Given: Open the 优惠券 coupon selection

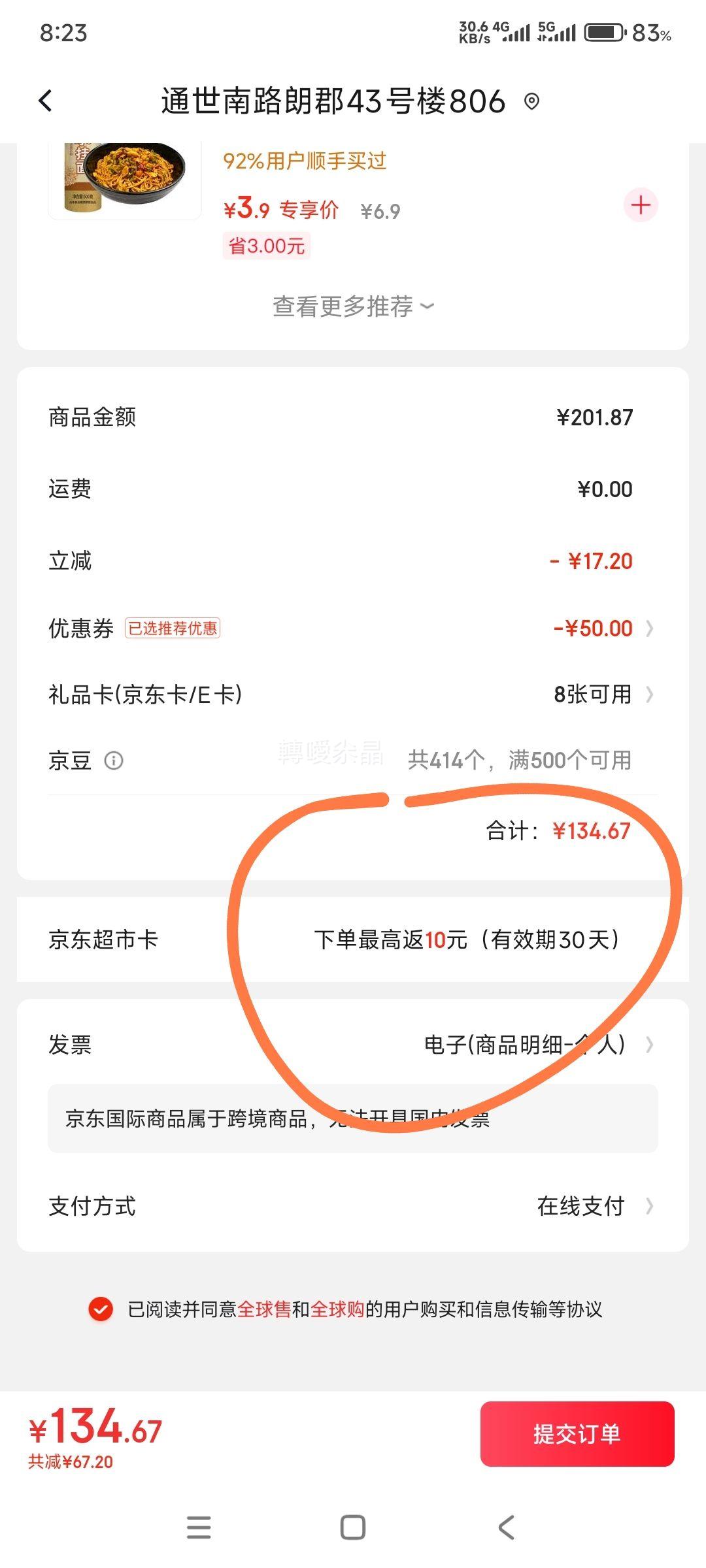Looking at the screenshot, I should click(601, 628).
